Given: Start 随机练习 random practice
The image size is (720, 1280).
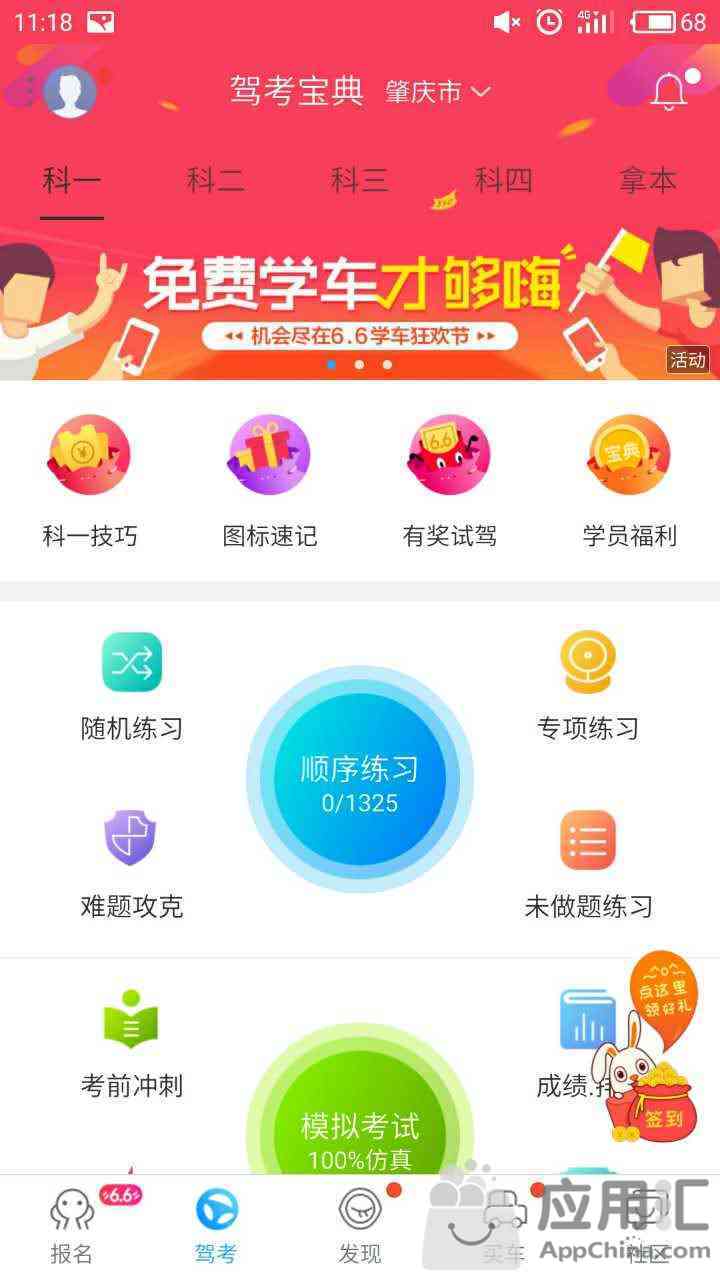Looking at the screenshot, I should click(x=132, y=685).
